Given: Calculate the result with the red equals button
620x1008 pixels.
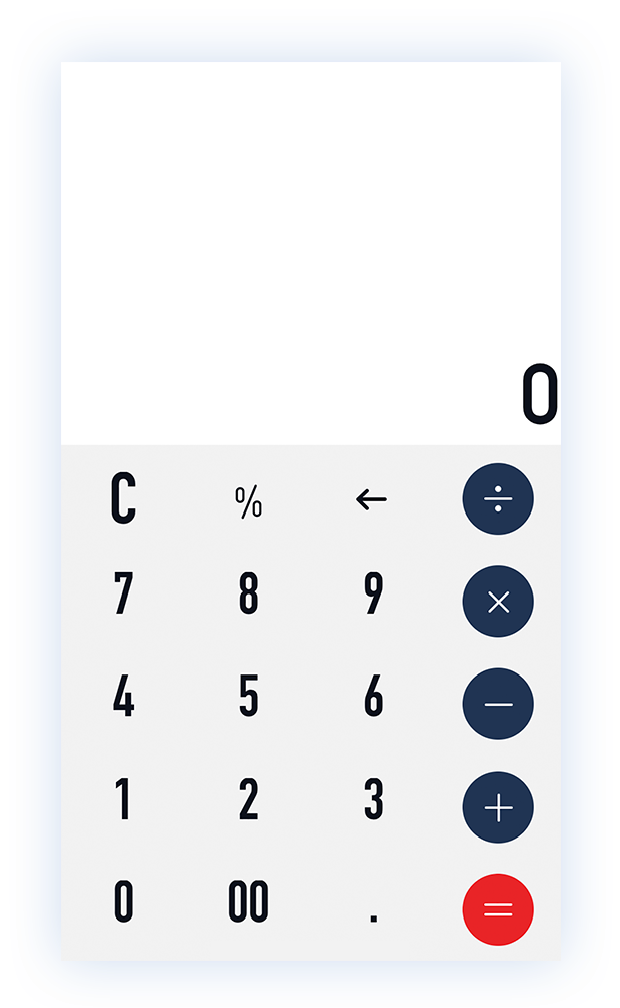Looking at the screenshot, I should [x=498, y=910].
